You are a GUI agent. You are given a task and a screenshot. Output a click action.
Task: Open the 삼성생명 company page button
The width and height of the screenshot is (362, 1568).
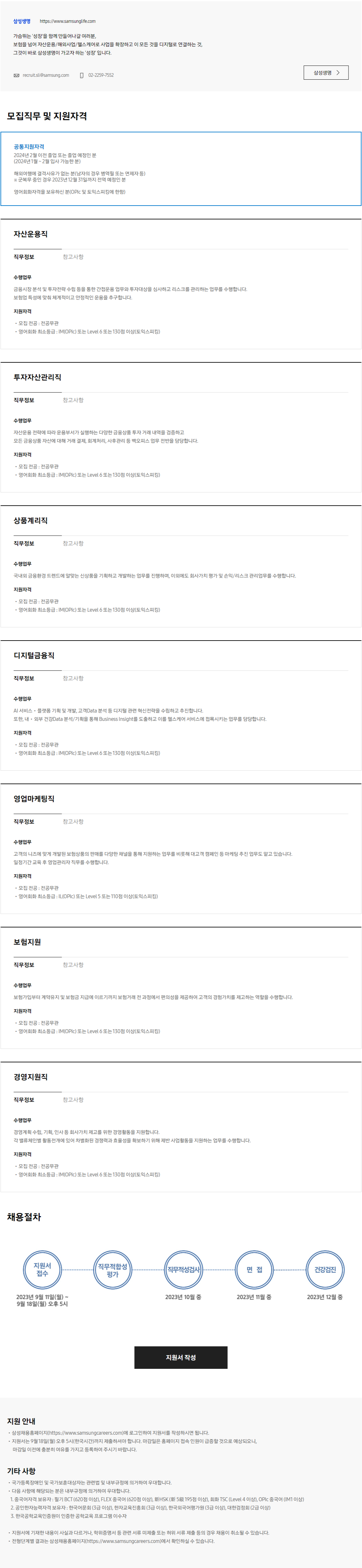[x=325, y=72]
